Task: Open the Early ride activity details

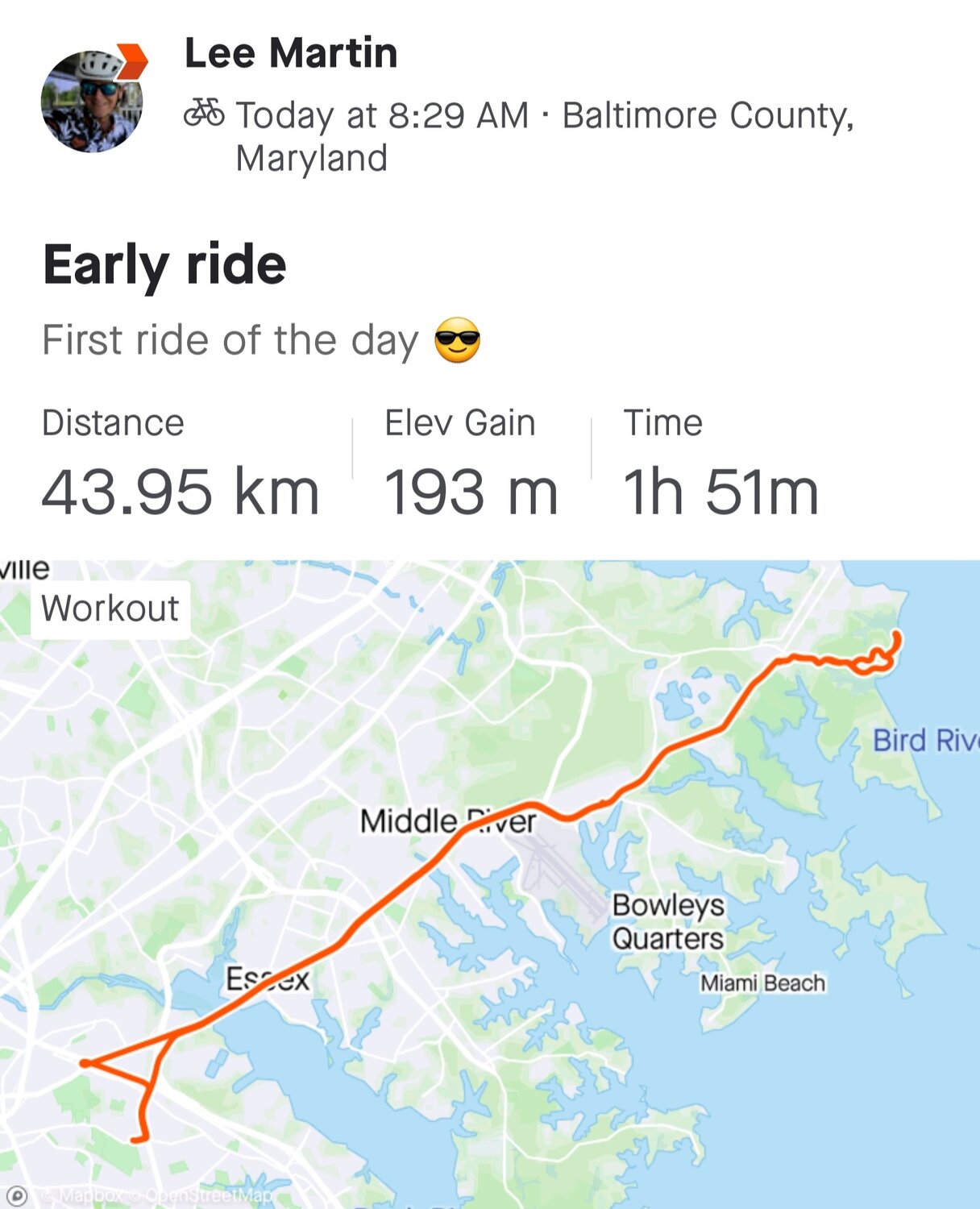Action: pyautogui.click(x=164, y=264)
